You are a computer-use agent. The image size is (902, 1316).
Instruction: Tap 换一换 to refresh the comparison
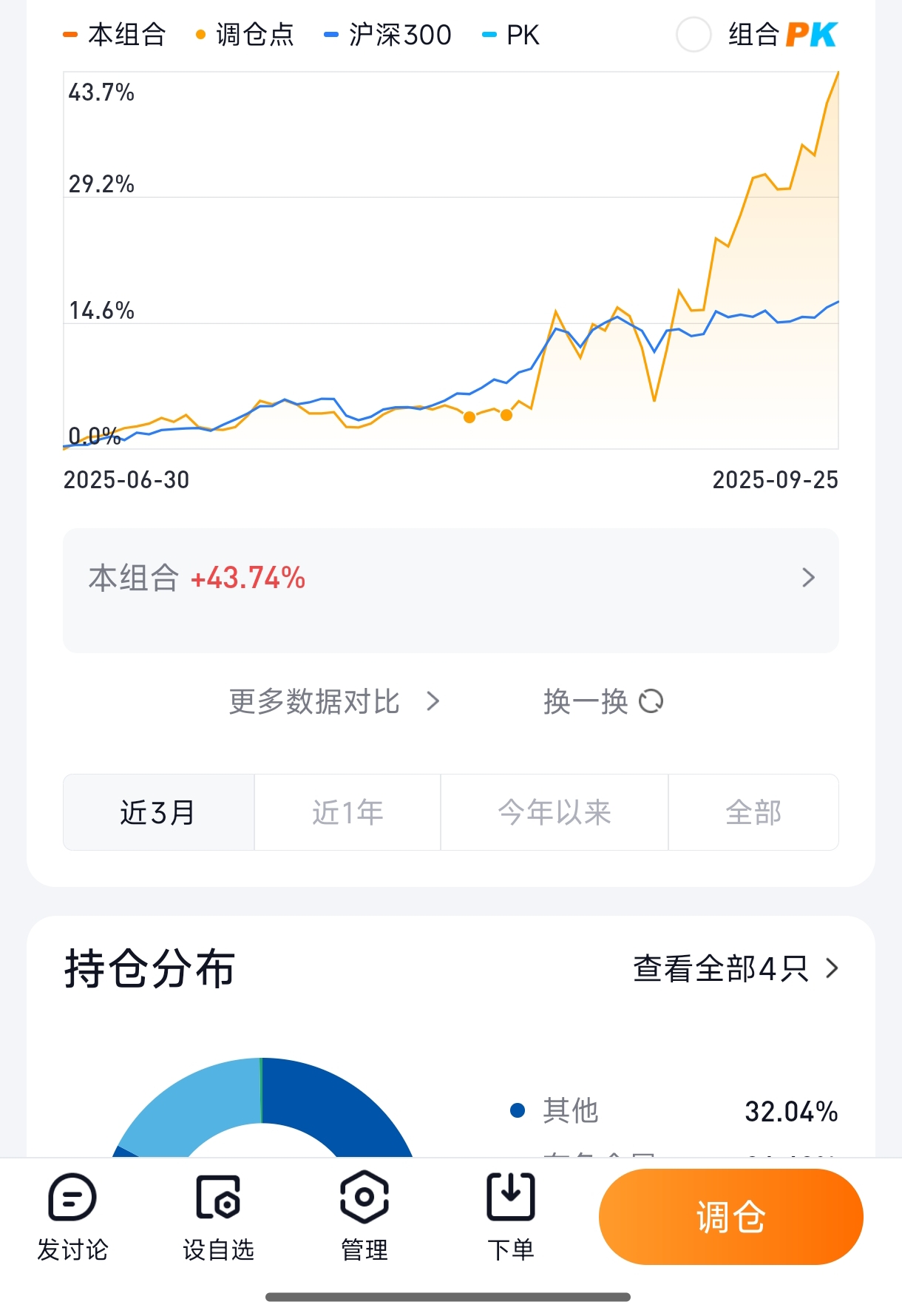pos(603,701)
